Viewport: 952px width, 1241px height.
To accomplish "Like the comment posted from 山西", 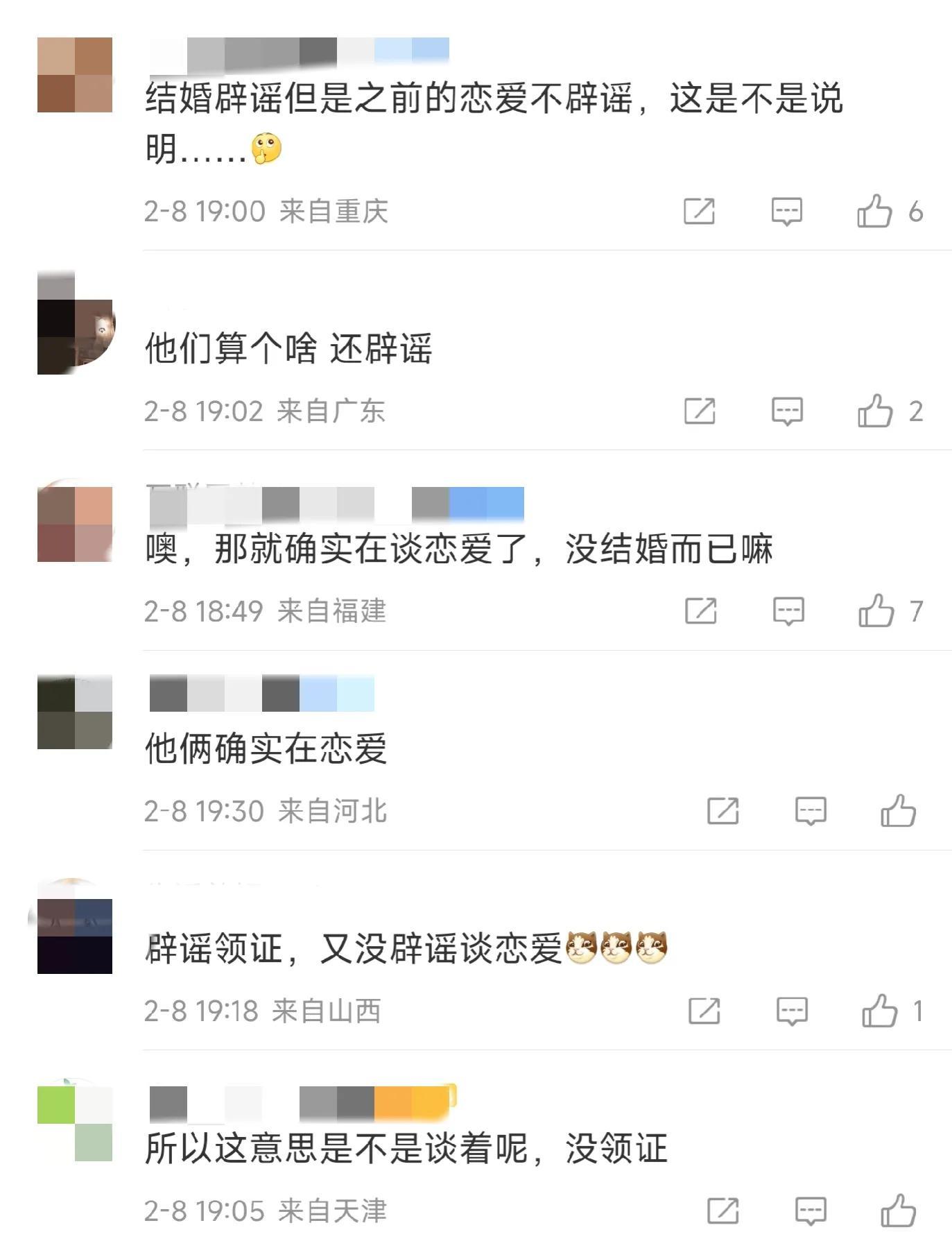I will (x=879, y=1010).
